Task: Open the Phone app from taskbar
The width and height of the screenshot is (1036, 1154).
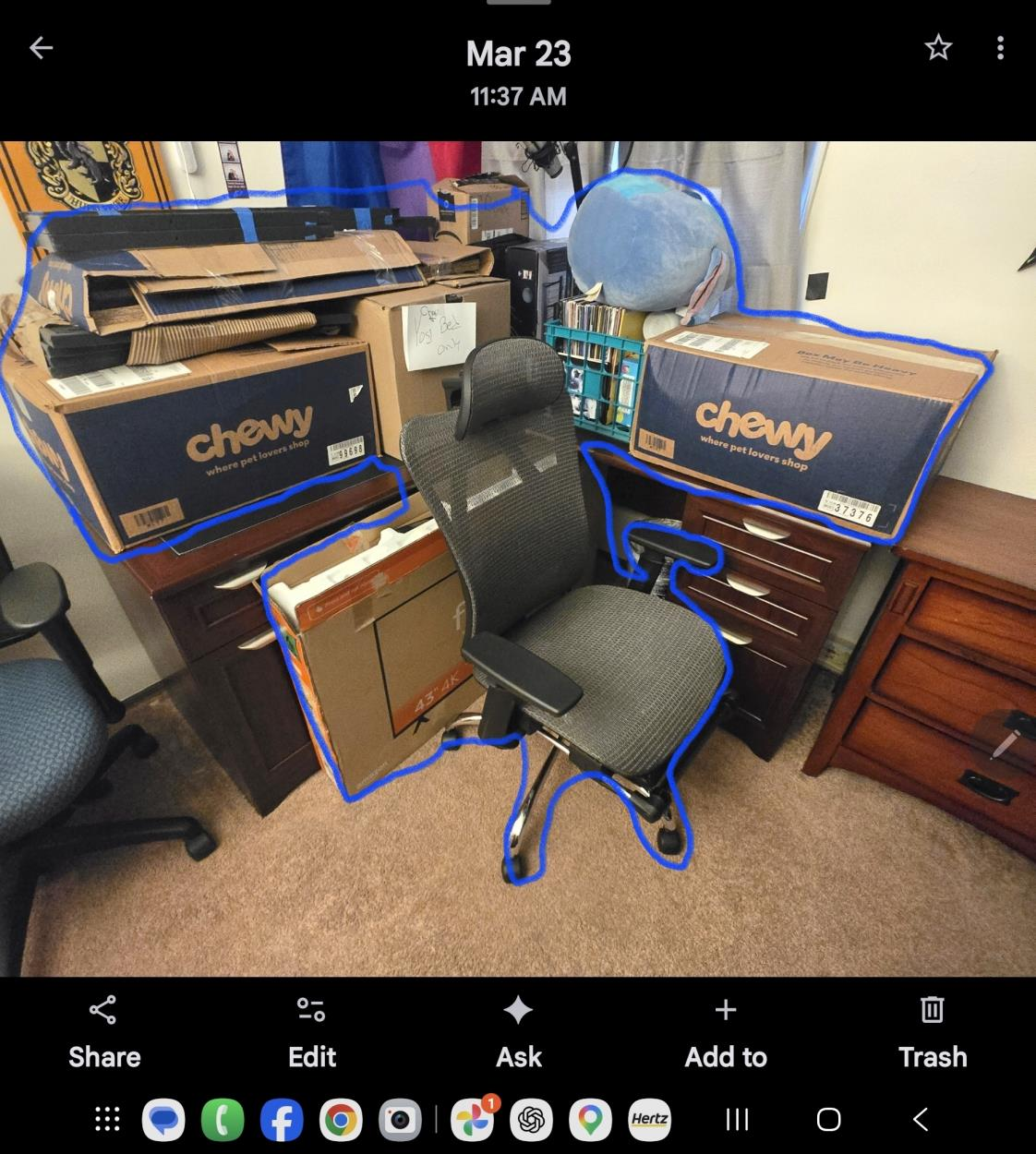Action: point(223,1120)
